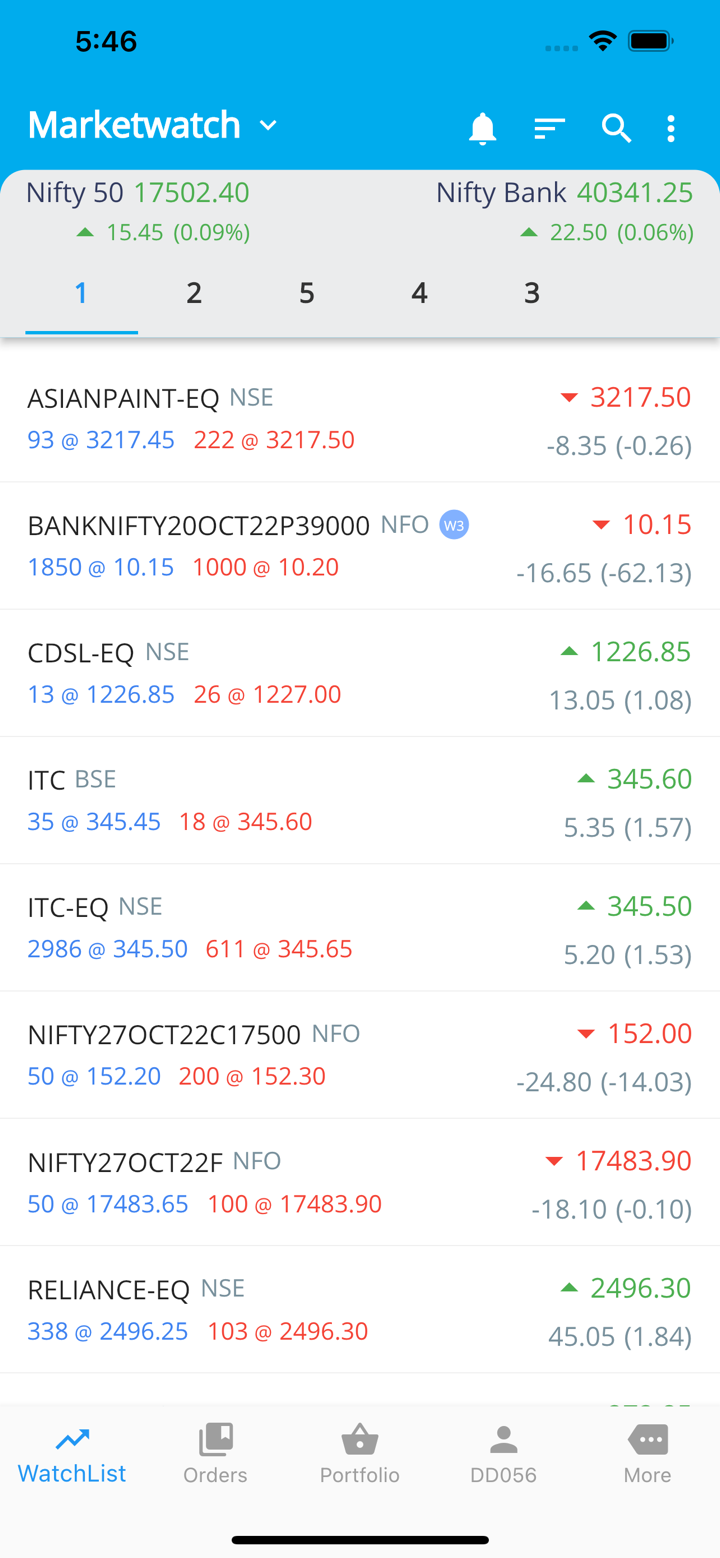Open the ITC-EQ NSE row

coord(360,927)
